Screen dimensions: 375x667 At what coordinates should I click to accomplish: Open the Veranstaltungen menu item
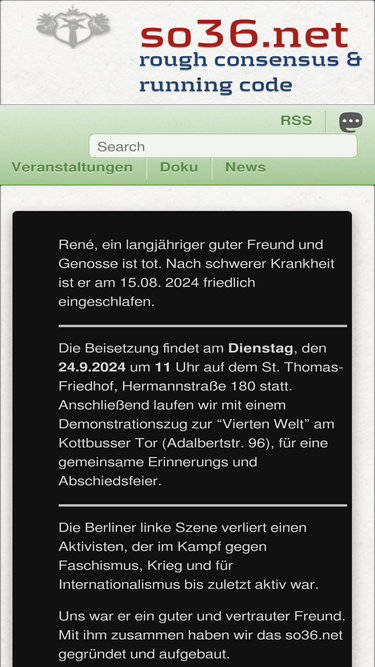pyautogui.click(x=72, y=167)
